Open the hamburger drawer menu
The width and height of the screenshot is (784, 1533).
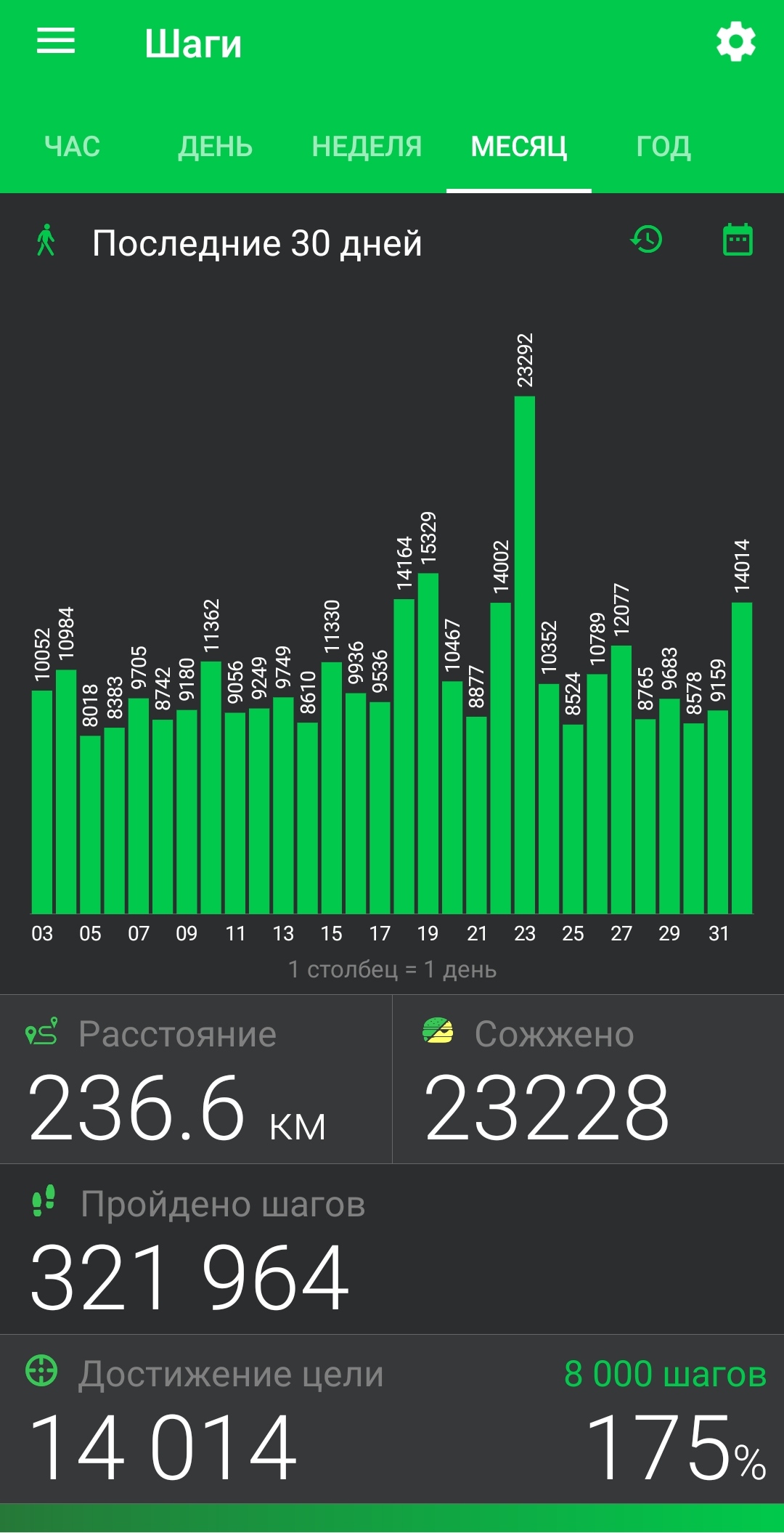56,41
